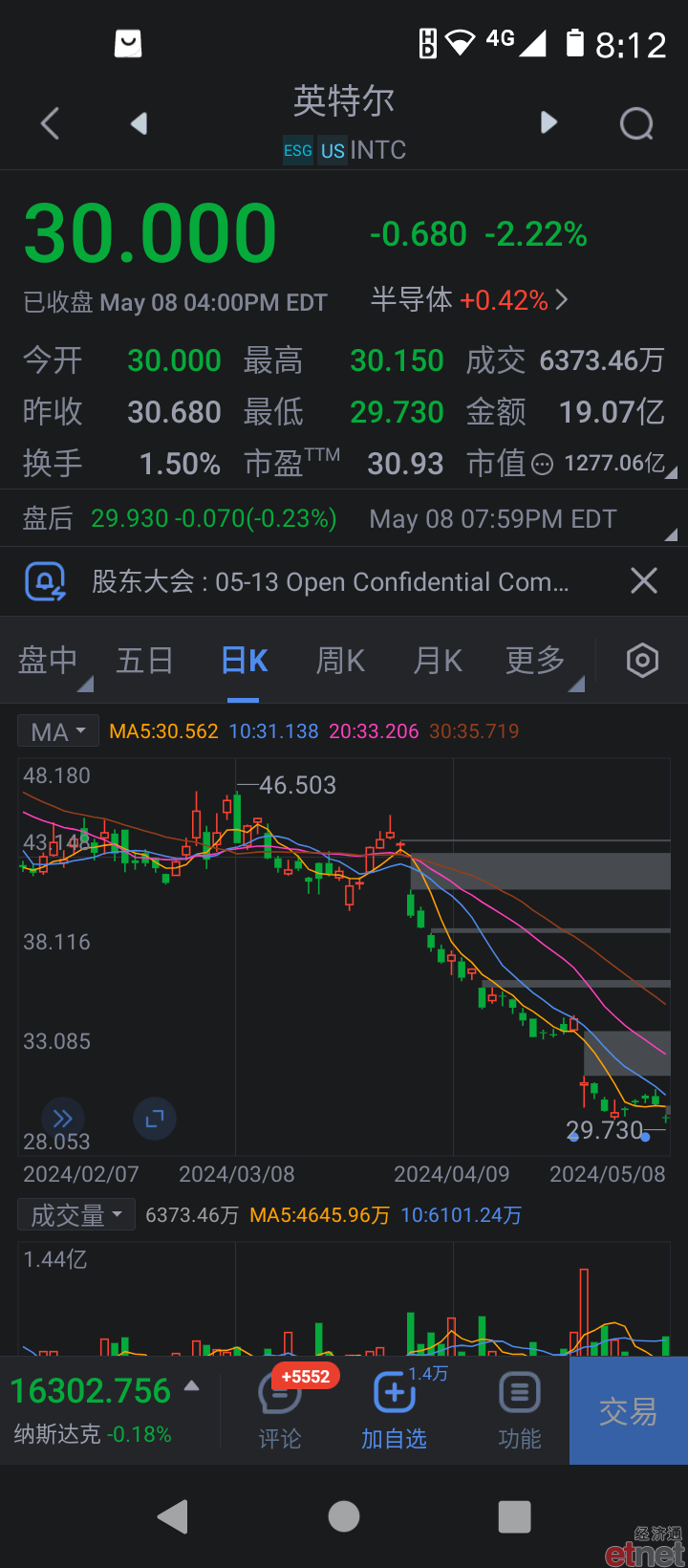Viewport: 688px width, 1568px height.
Task: Add stock via 加自选
Action: pyautogui.click(x=394, y=1410)
